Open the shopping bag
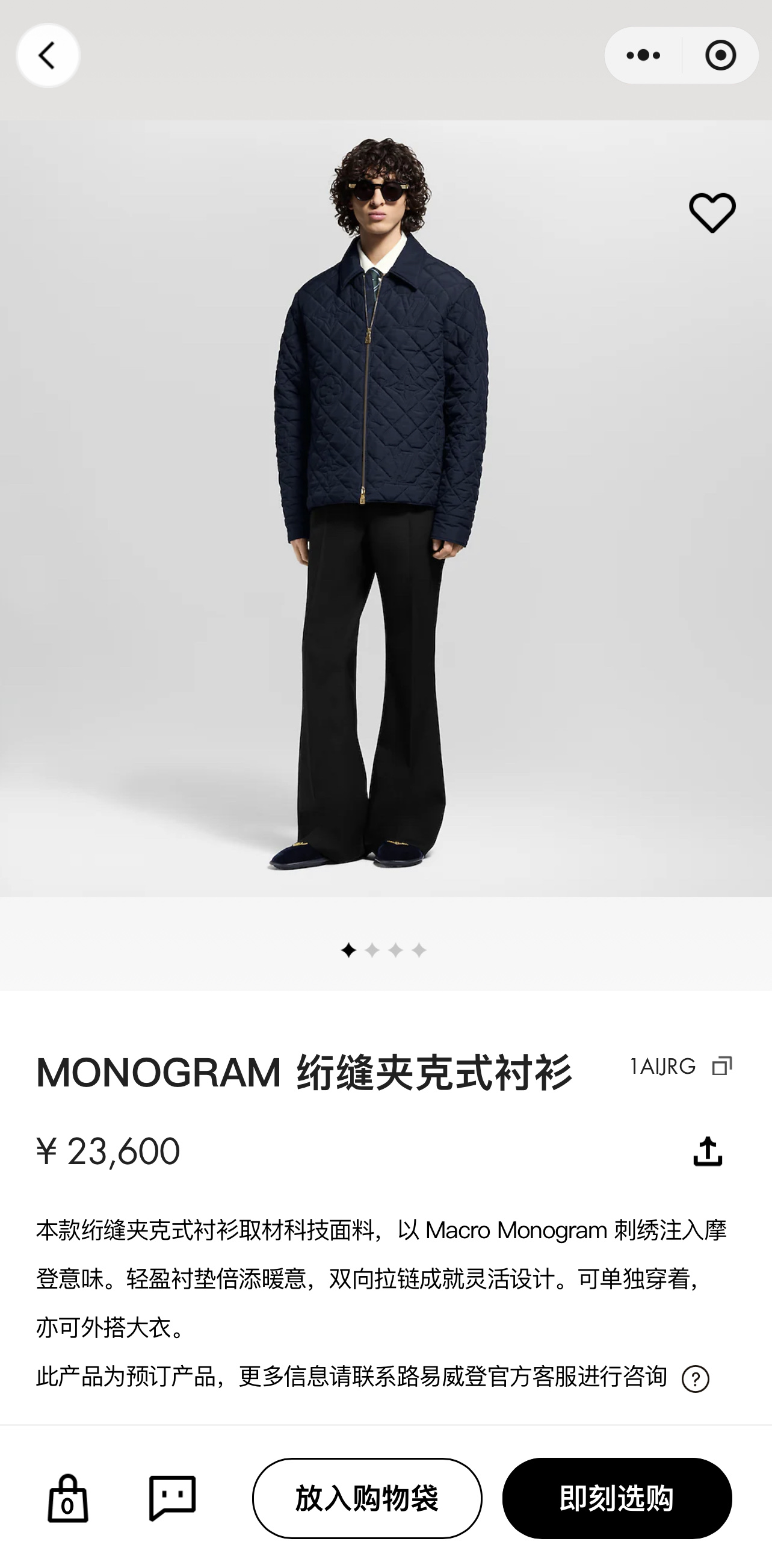The image size is (772, 1568). coord(67,1498)
